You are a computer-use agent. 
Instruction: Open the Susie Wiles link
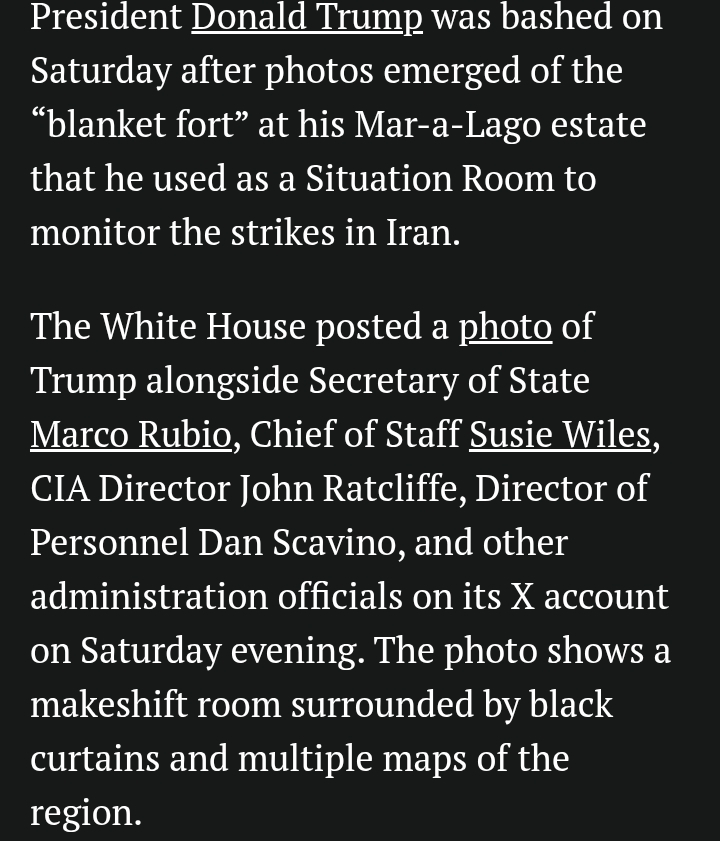click(559, 435)
